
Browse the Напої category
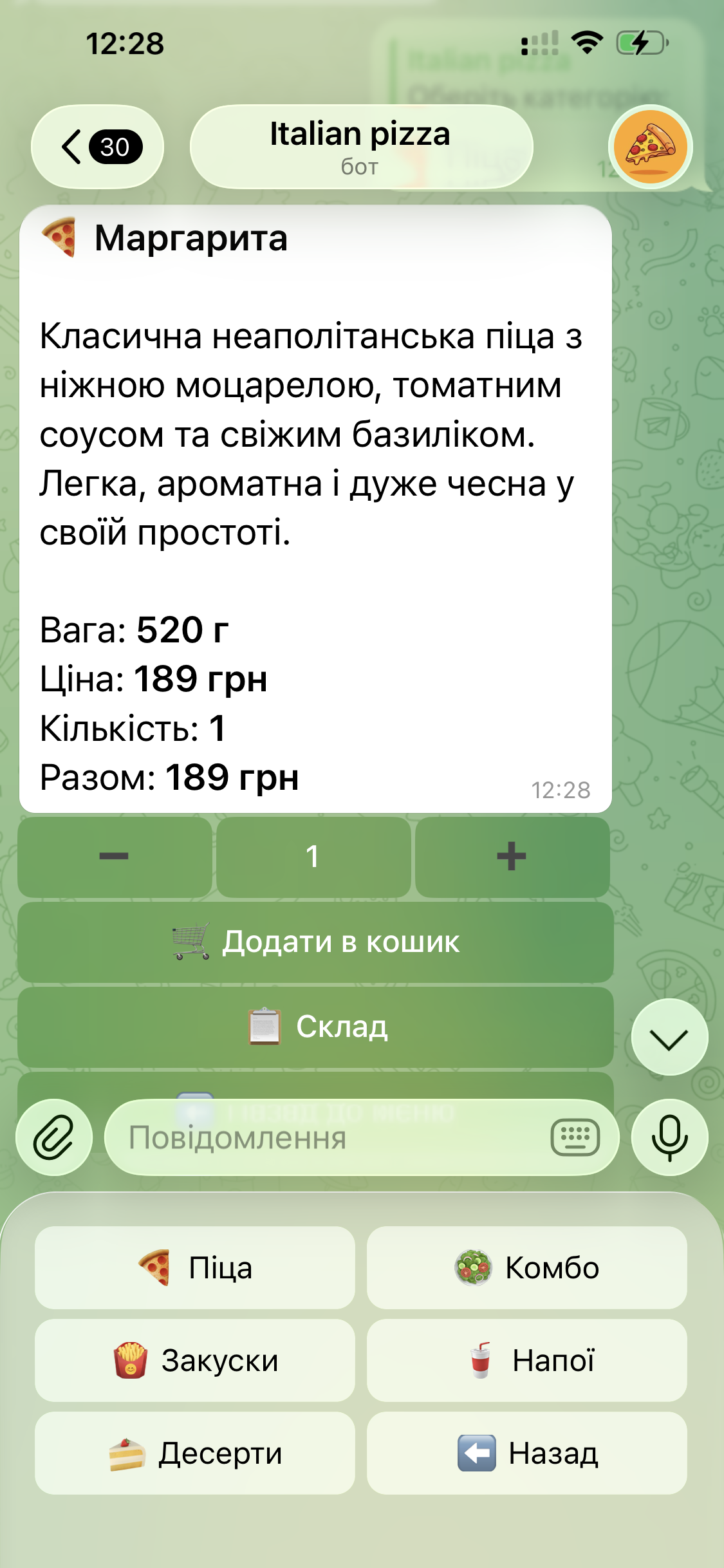526,1360
